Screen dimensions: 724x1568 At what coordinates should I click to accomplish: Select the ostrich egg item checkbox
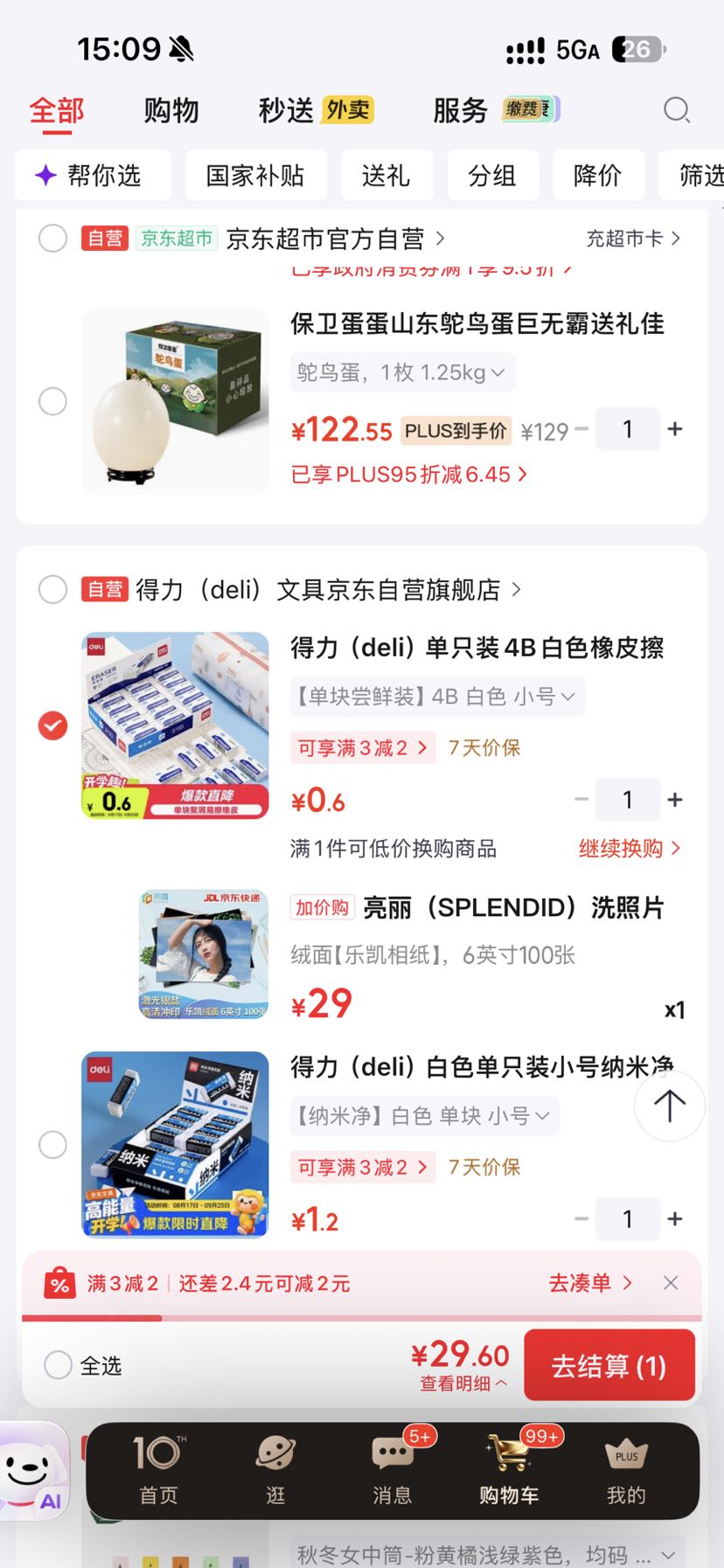[x=52, y=401]
